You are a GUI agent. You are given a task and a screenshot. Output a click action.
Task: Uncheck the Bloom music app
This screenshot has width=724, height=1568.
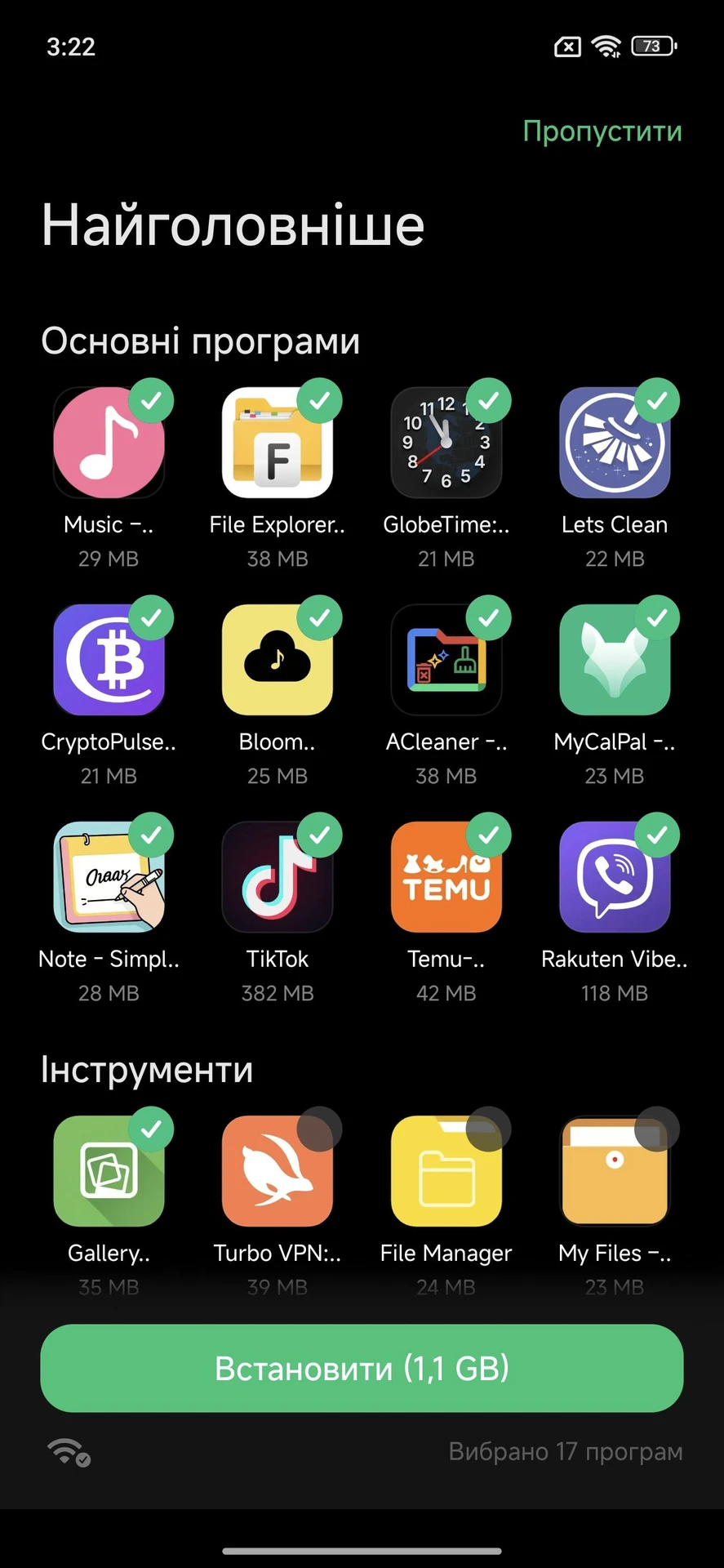pyautogui.click(x=278, y=661)
